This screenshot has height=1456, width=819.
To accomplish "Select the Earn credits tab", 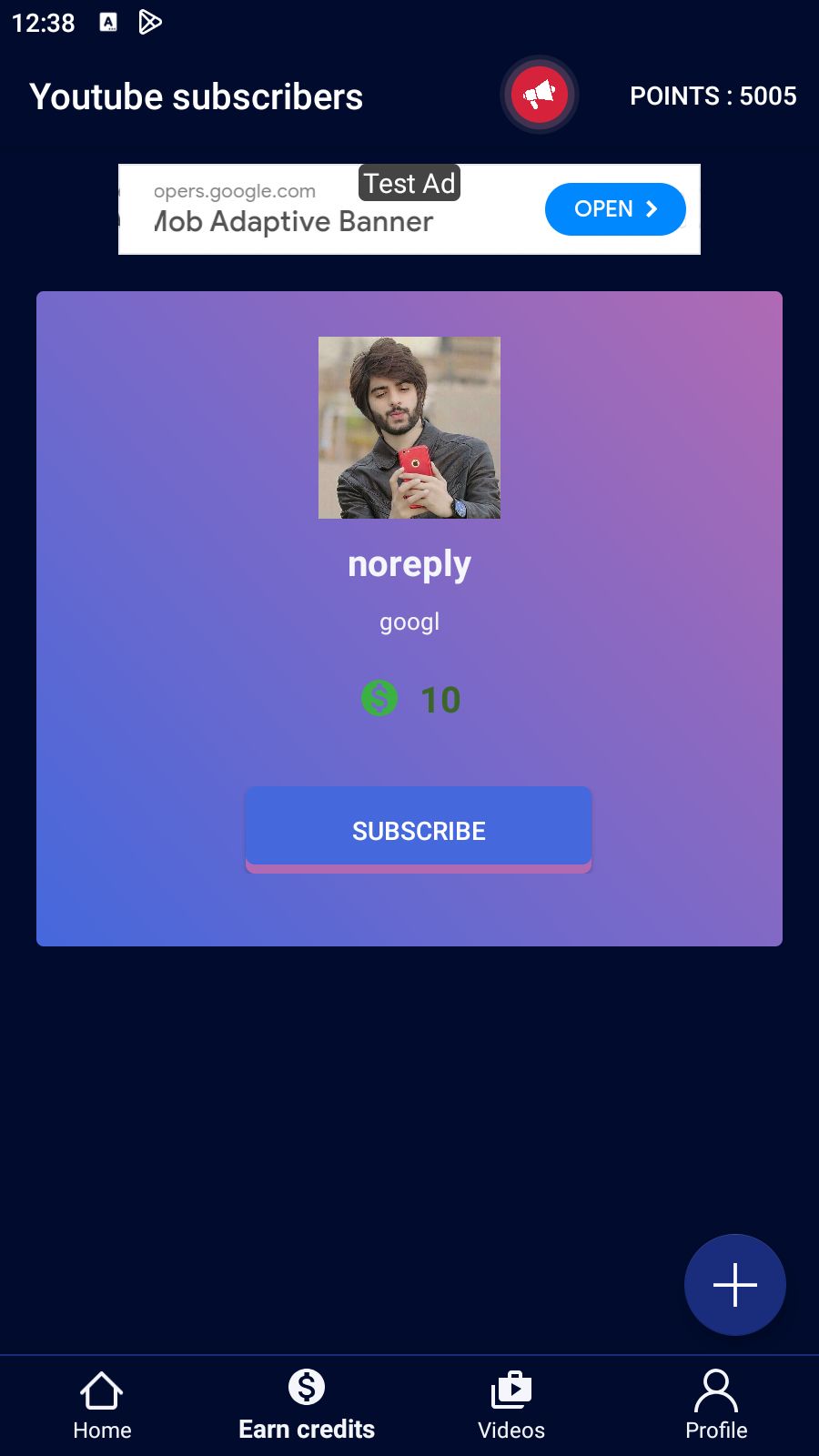I will 307,1406.
